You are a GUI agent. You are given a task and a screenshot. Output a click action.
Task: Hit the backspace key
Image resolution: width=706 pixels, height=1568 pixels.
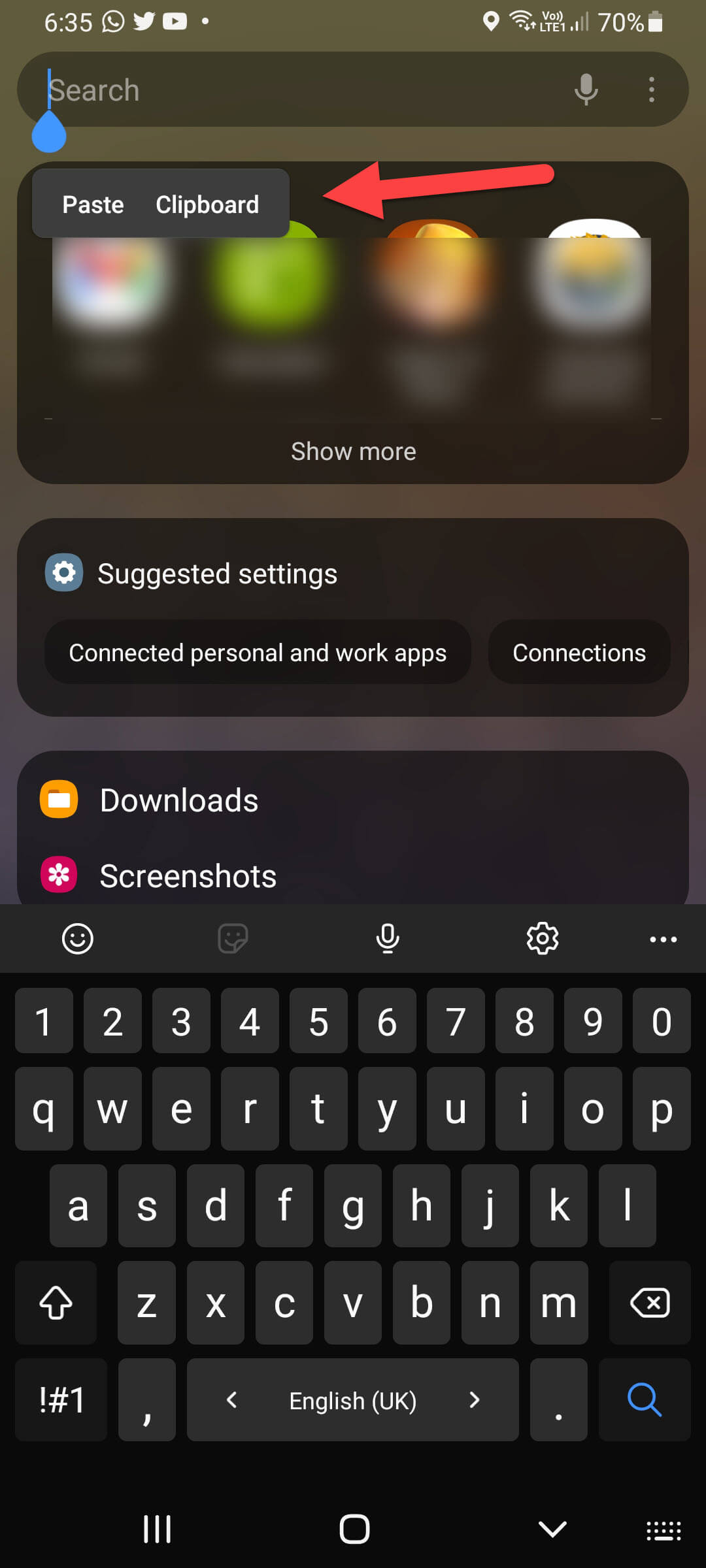(x=649, y=1303)
